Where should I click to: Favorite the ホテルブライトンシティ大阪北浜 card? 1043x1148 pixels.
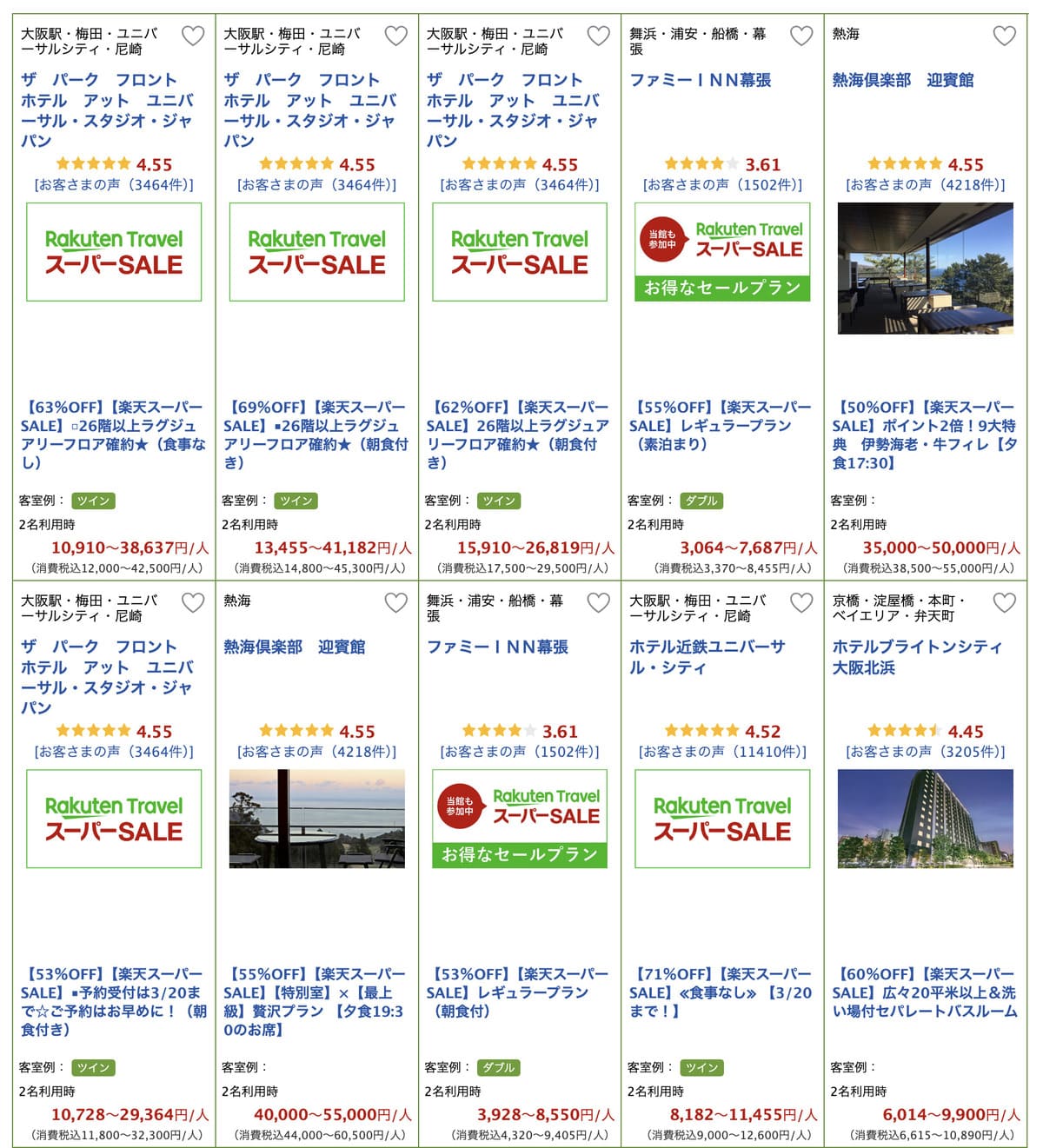click(x=1004, y=602)
